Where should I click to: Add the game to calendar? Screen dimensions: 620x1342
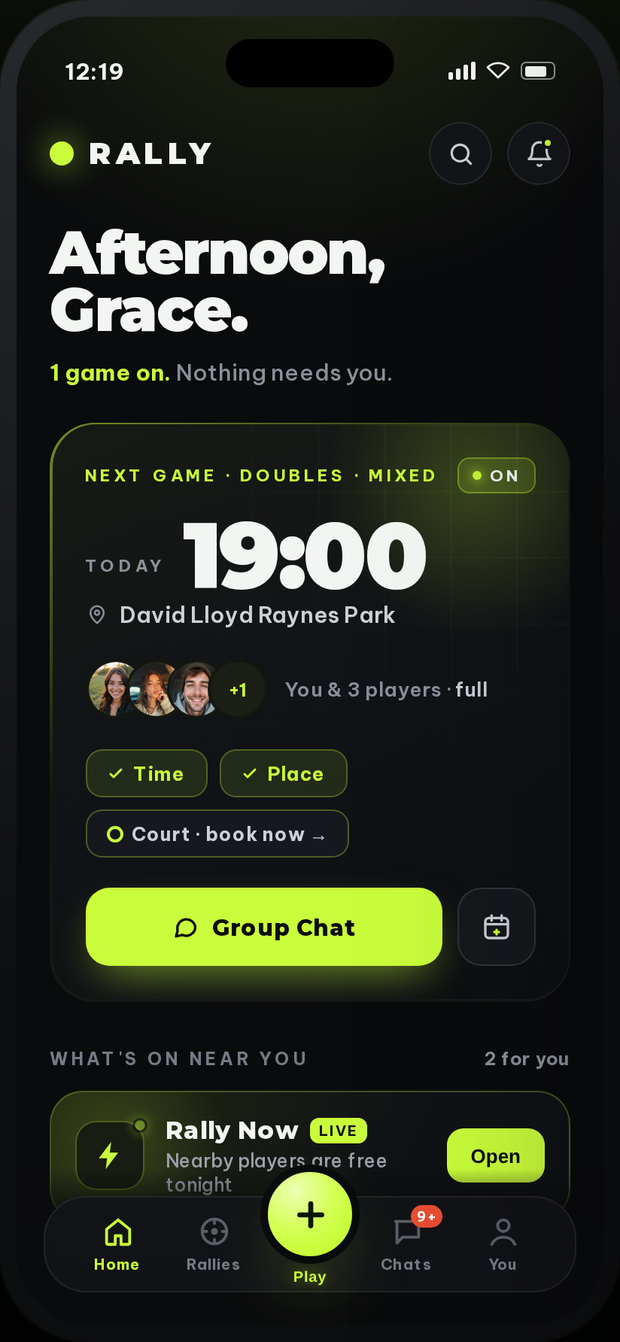497,927
